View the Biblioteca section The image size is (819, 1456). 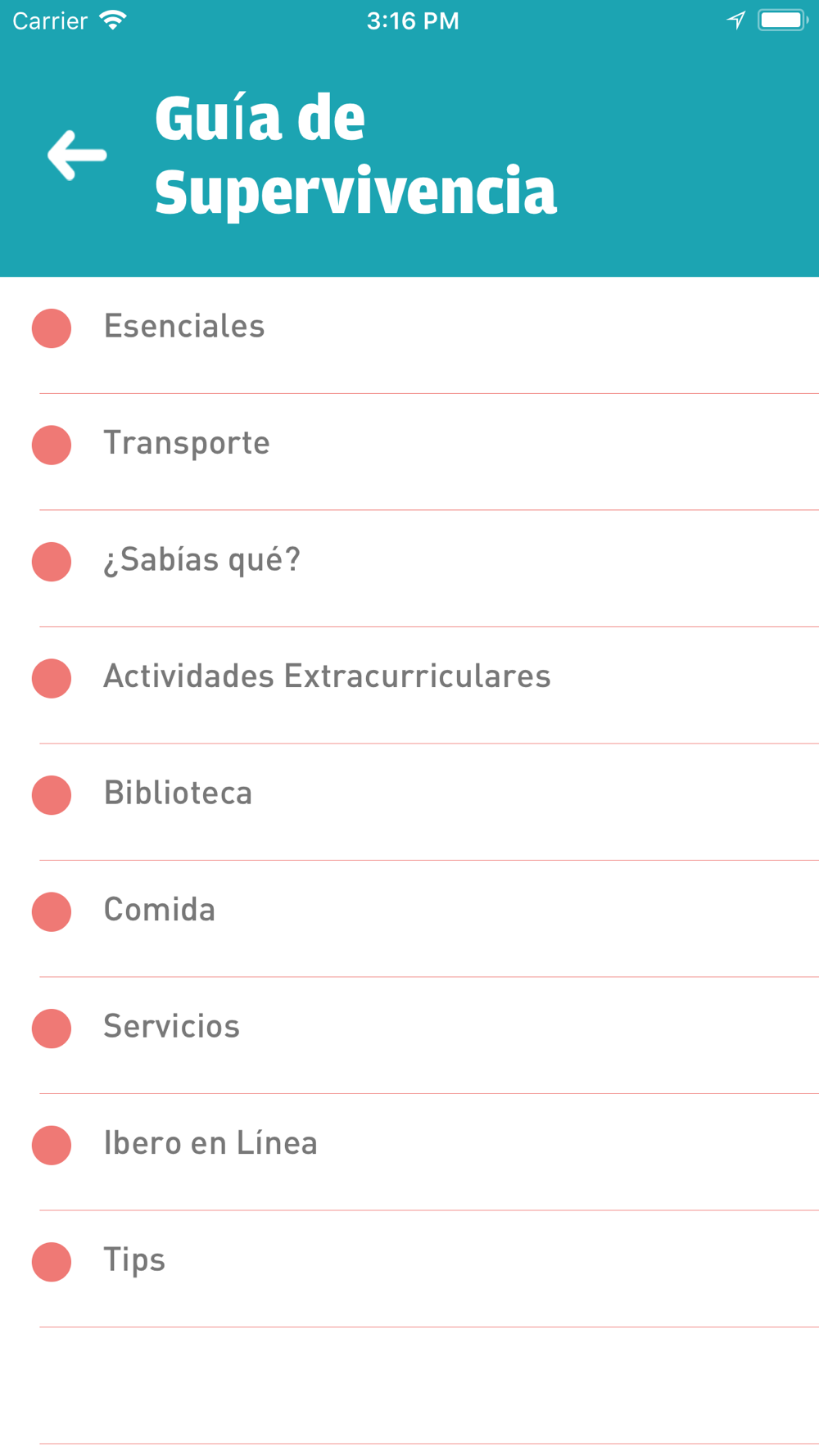(x=409, y=803)
